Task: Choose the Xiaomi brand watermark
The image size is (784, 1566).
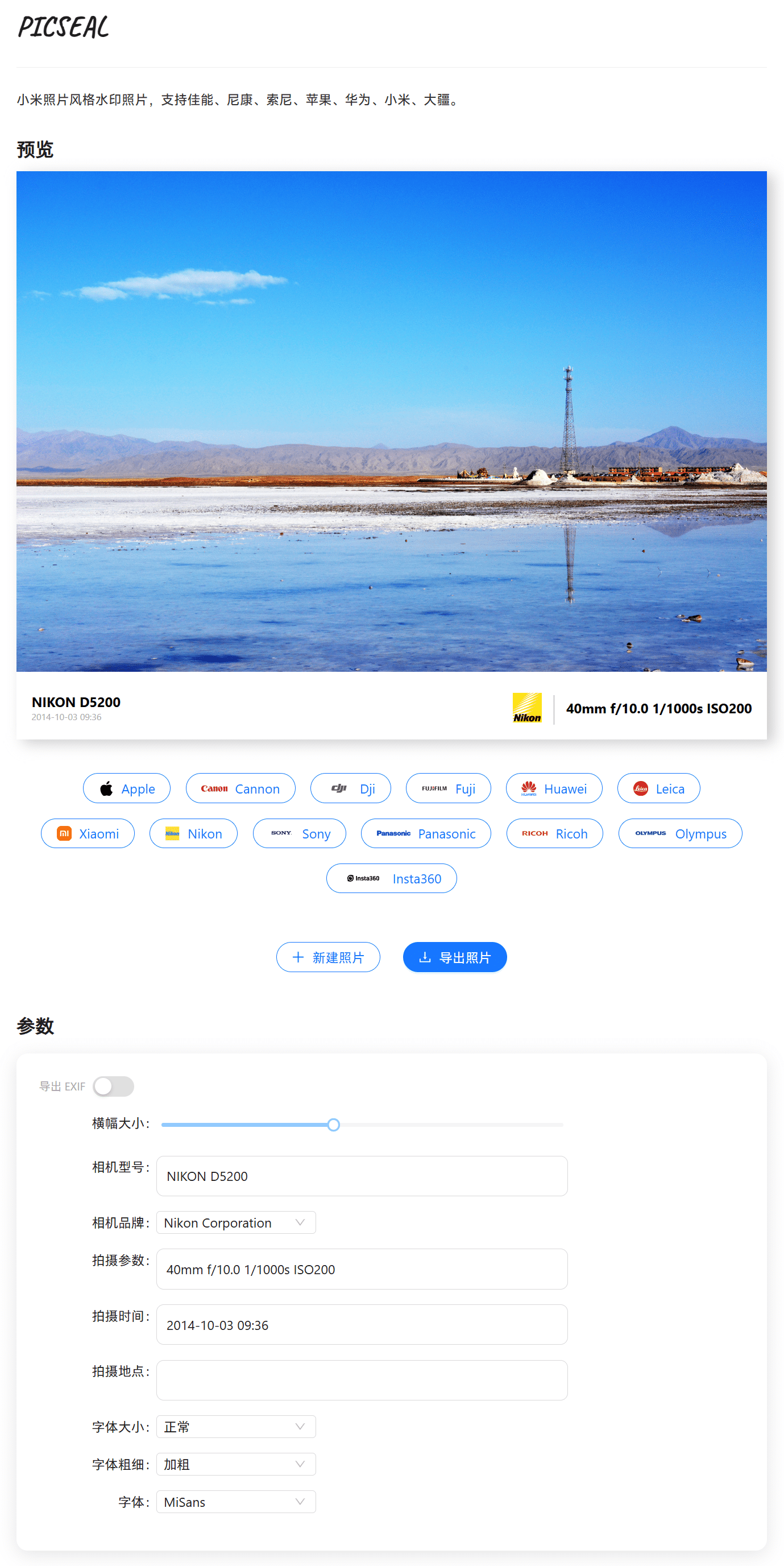Action: [88, 833]
